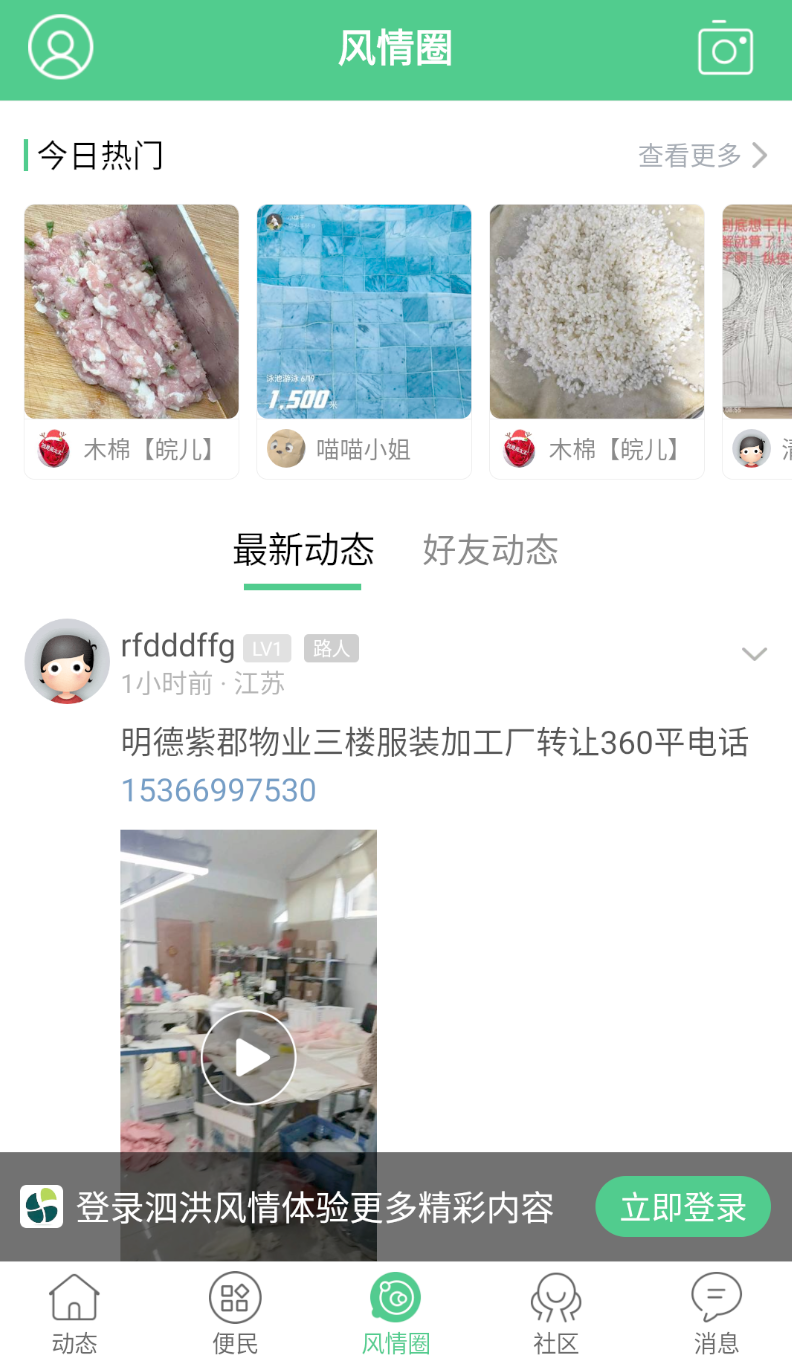The width and height of the screenshot is (792, 1357).
Task: Open 木棉【皖儿】's meat photo thumbnail
Action: pos(131,311)
